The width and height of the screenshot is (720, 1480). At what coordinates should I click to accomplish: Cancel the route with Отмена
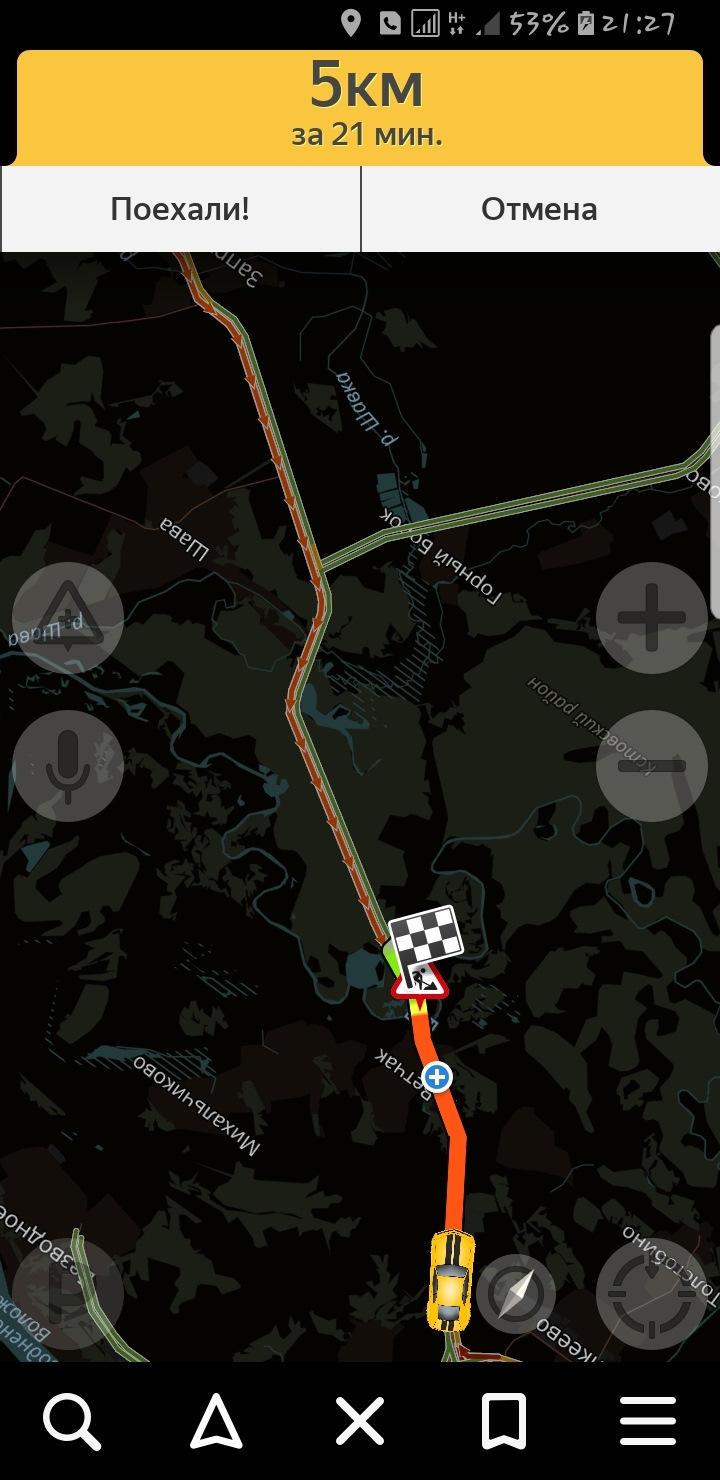click(x=539, y=209)
